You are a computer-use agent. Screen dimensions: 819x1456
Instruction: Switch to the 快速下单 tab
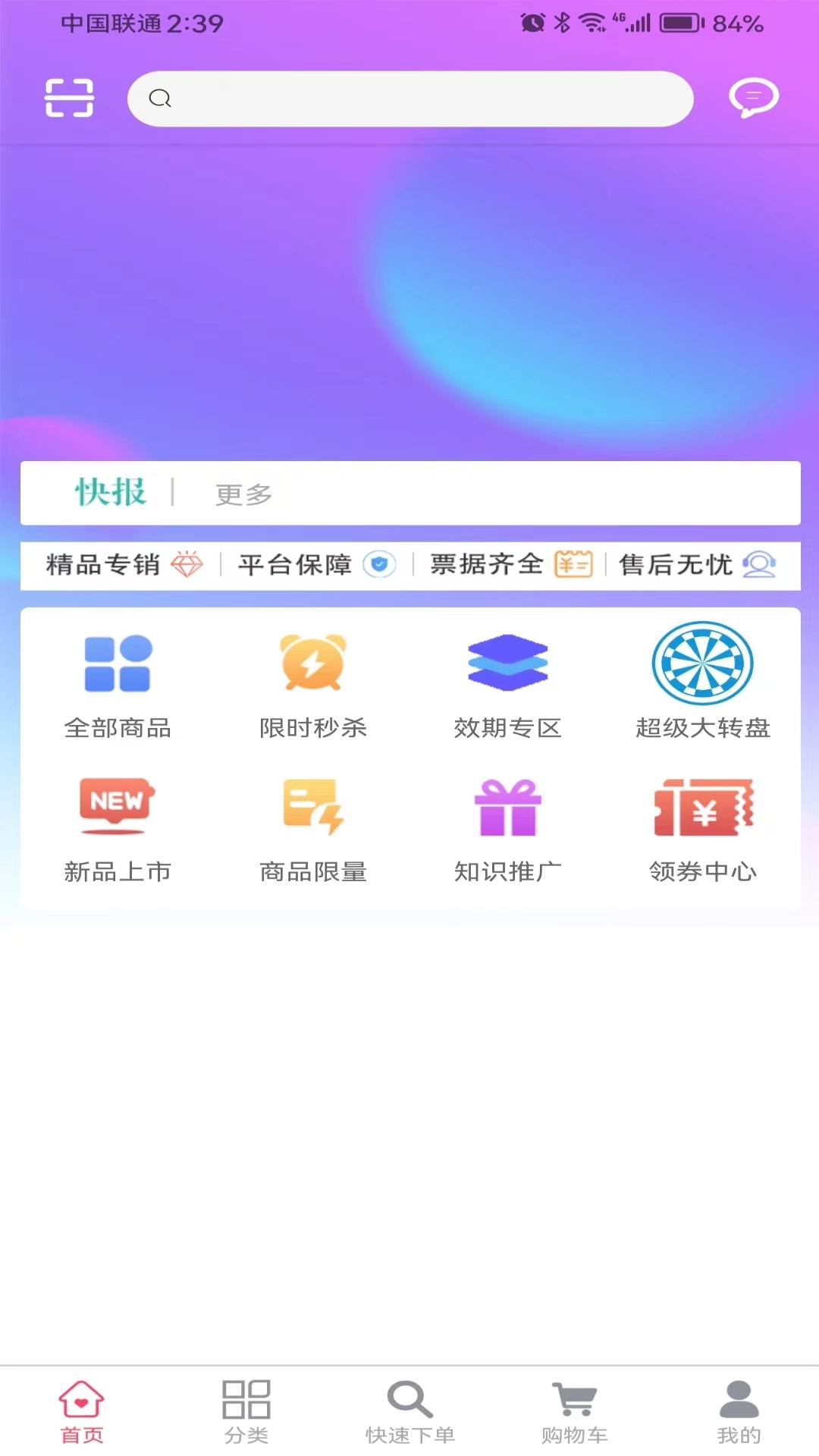point(410,1411)
